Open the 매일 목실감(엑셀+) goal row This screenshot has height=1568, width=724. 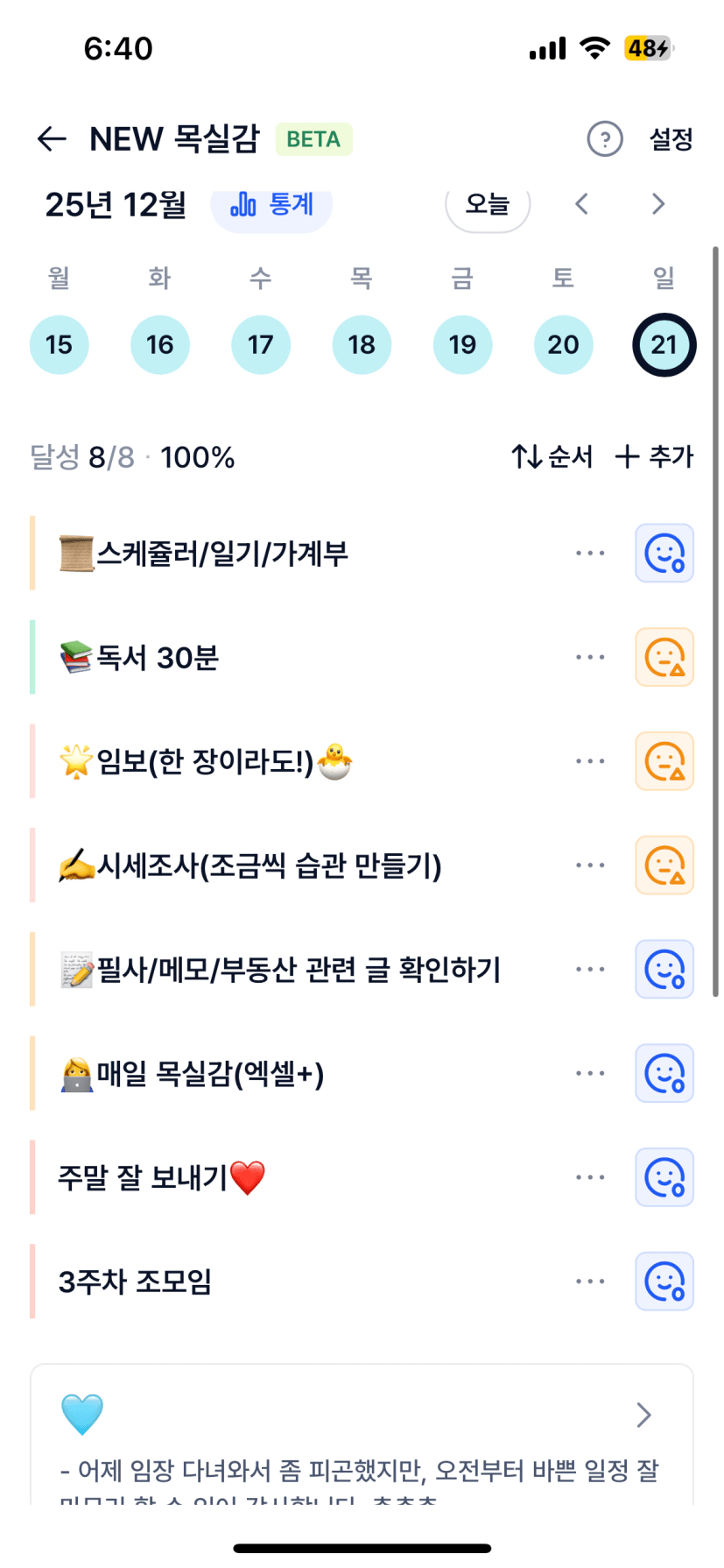point(210,1074)
